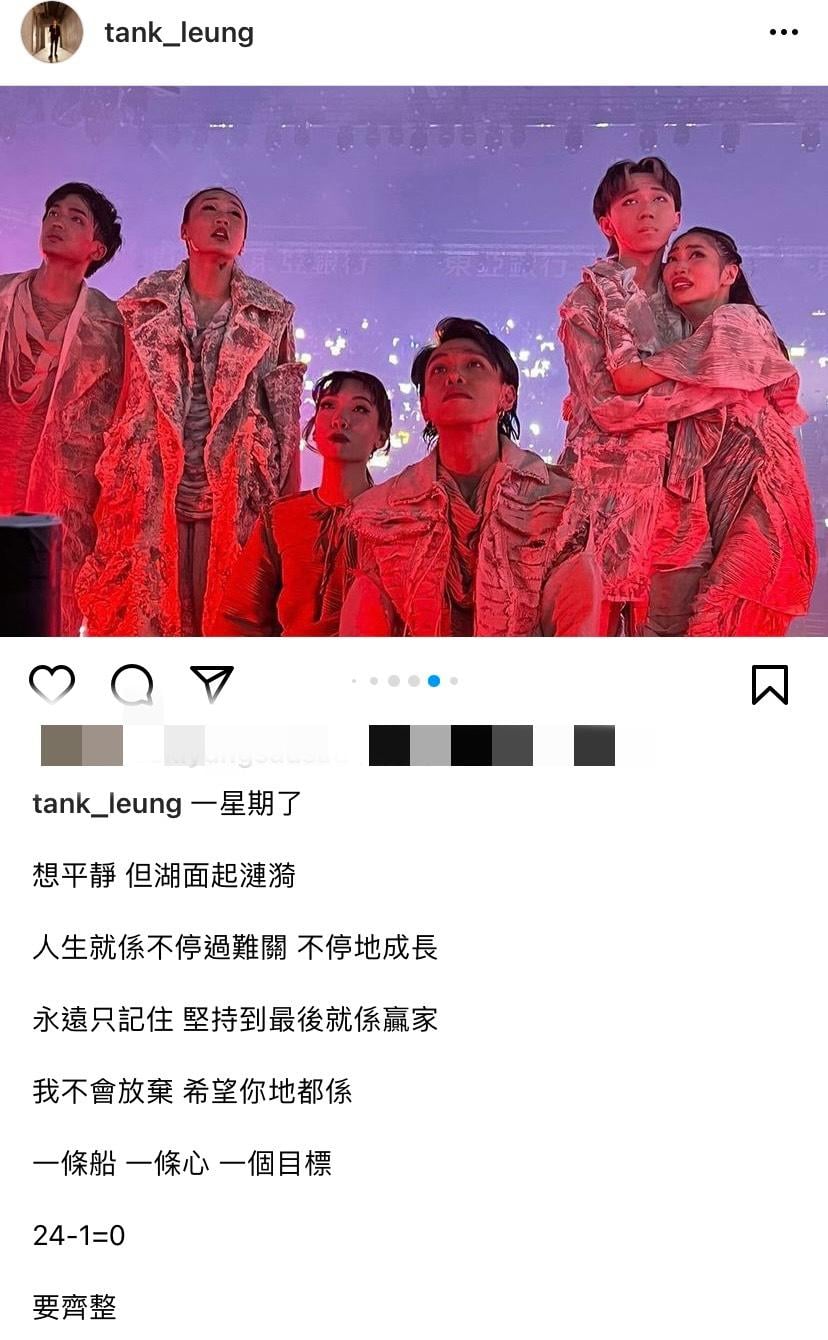Tap the concert photo in the post
The height and width of the screenshot is (1340, 828).
[414, 360]
